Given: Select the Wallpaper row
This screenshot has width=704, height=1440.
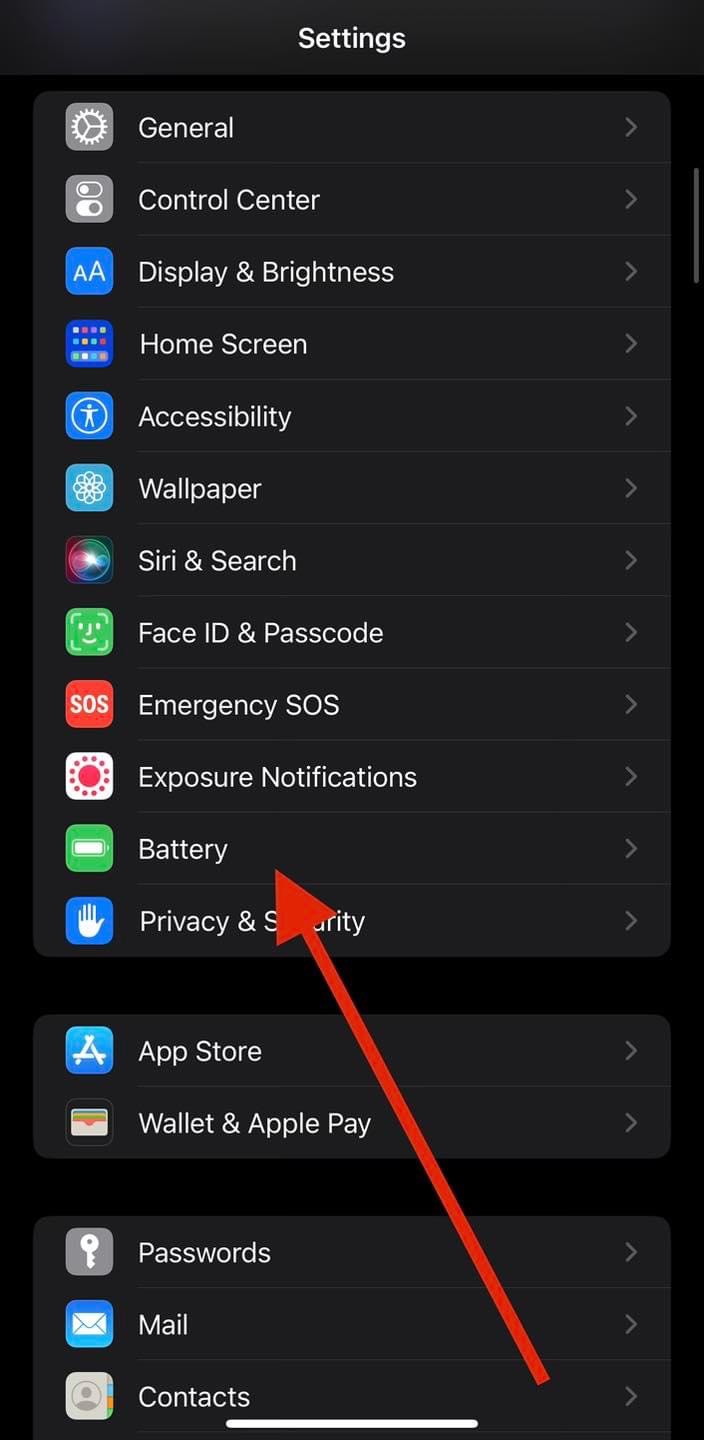Looking at the screenshot, I should point(352,488).
